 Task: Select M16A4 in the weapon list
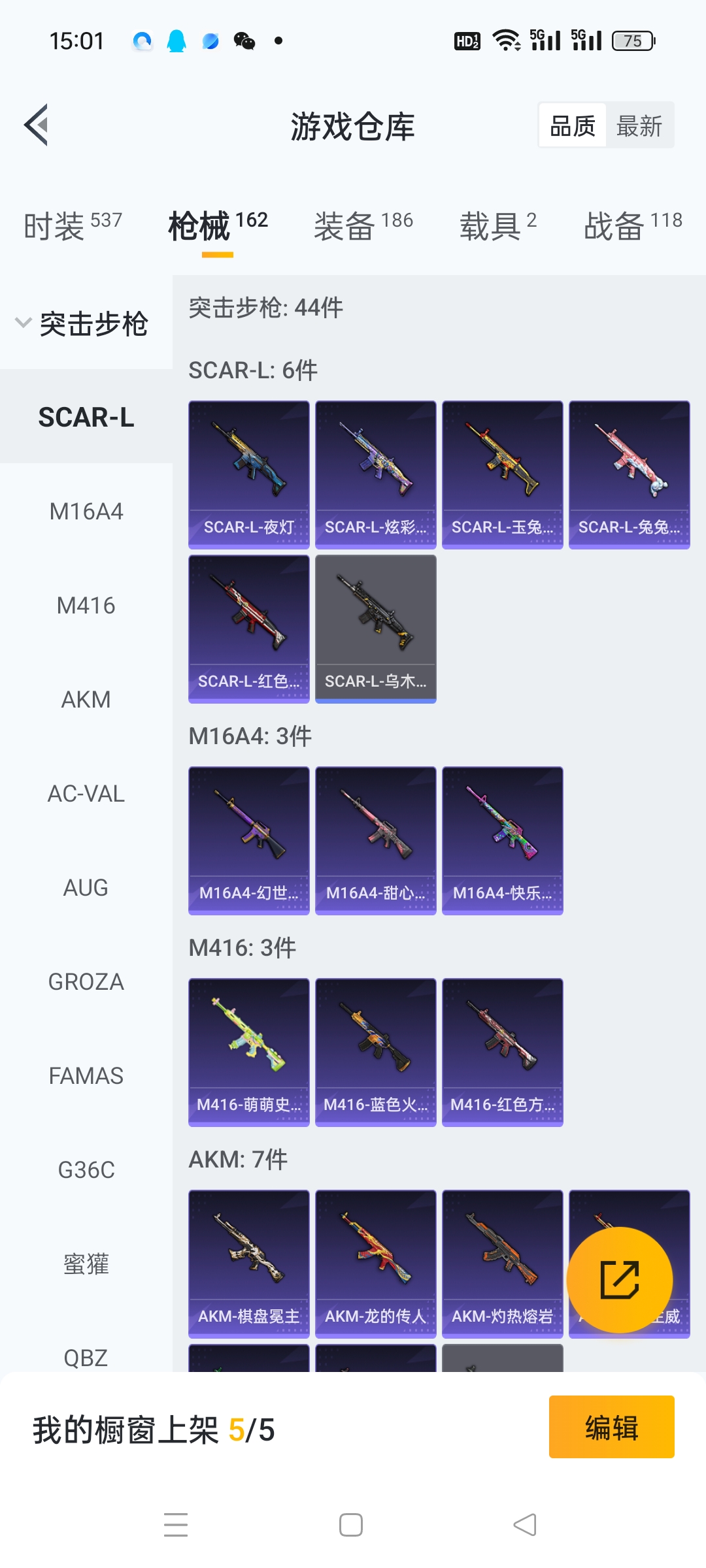(x=86, y=512)
